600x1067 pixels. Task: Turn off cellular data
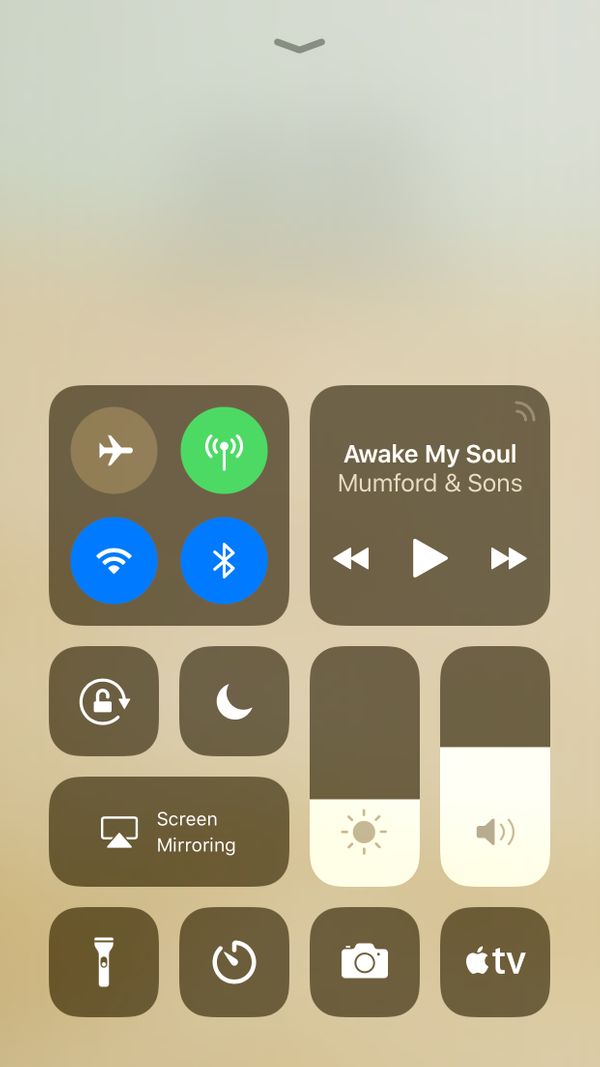coord(224,450)
